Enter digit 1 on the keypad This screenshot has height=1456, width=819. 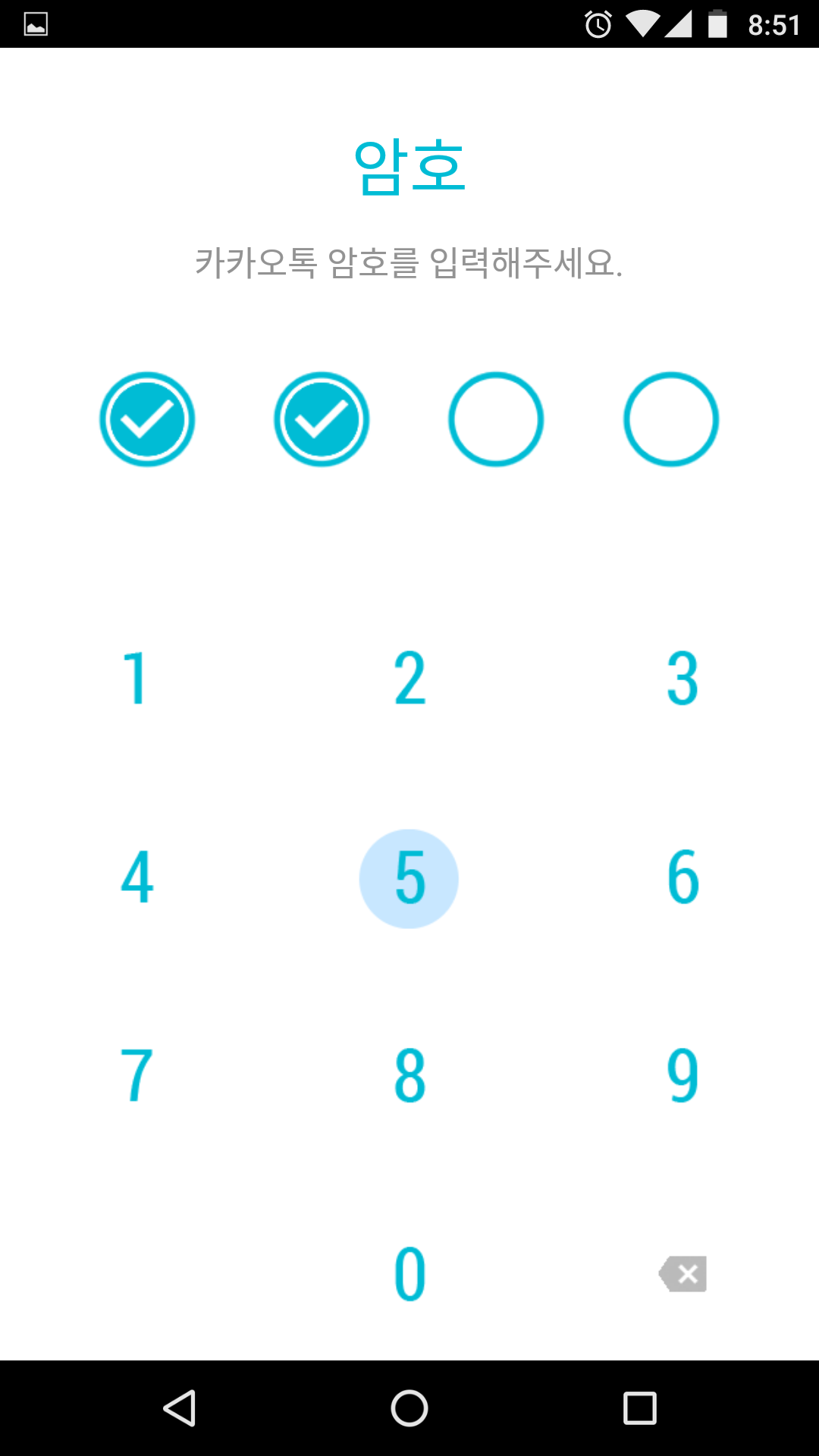[136, 678]
